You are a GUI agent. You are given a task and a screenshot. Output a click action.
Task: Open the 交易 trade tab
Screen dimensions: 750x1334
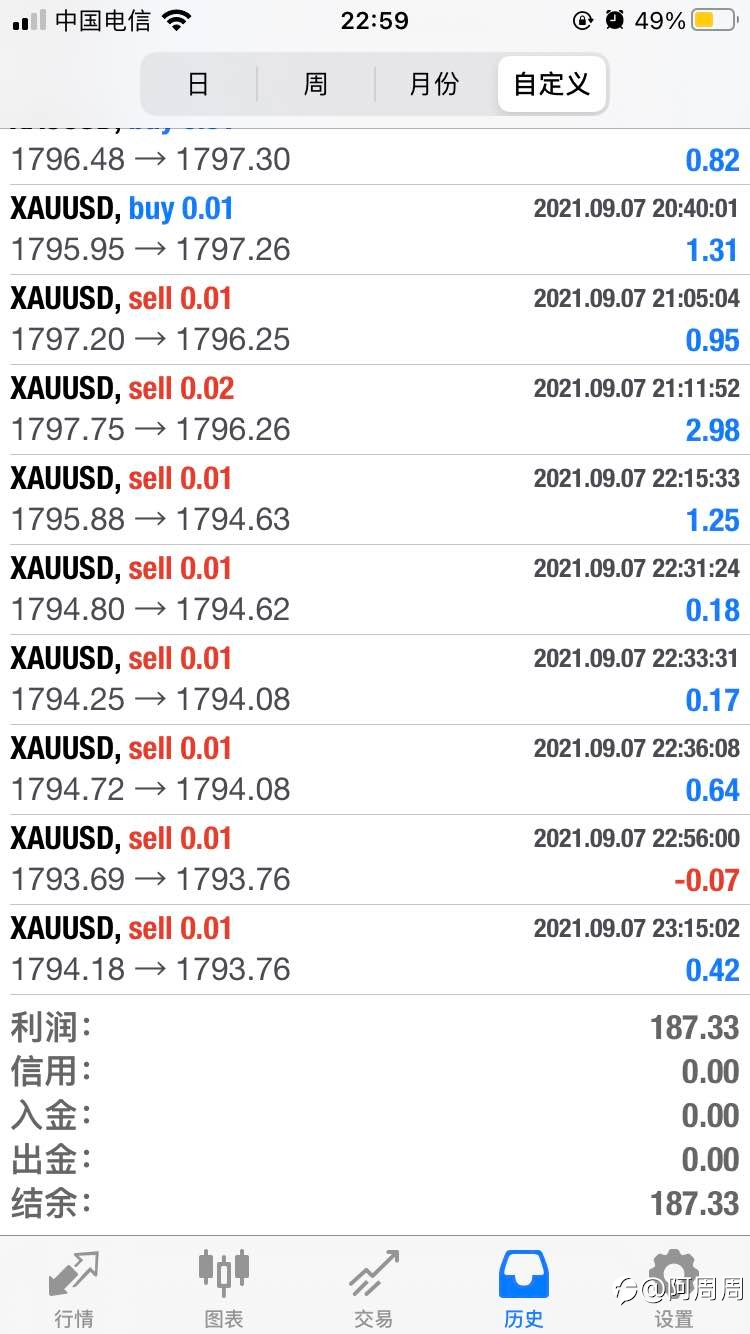(374, 1288)
